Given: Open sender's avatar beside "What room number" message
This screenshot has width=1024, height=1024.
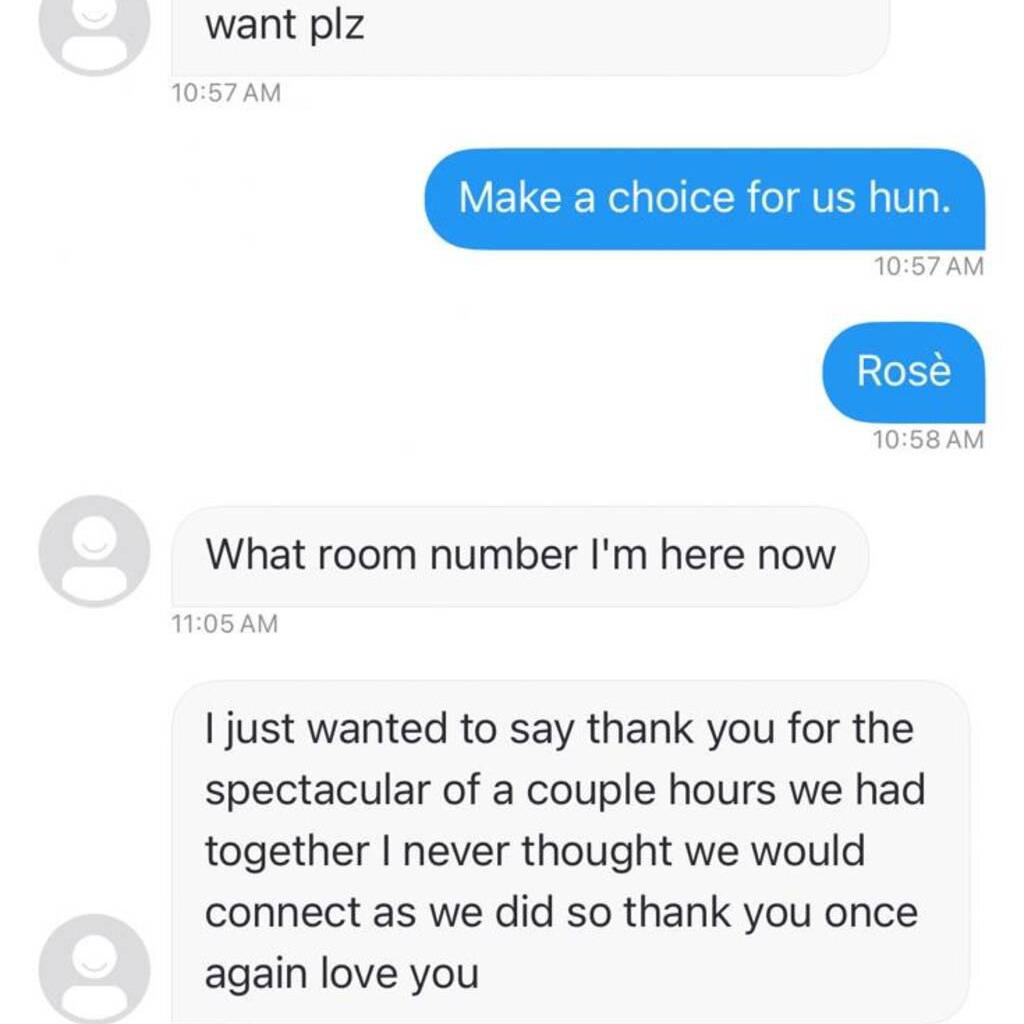Looking at the screenshot, I should pos(94,551).
